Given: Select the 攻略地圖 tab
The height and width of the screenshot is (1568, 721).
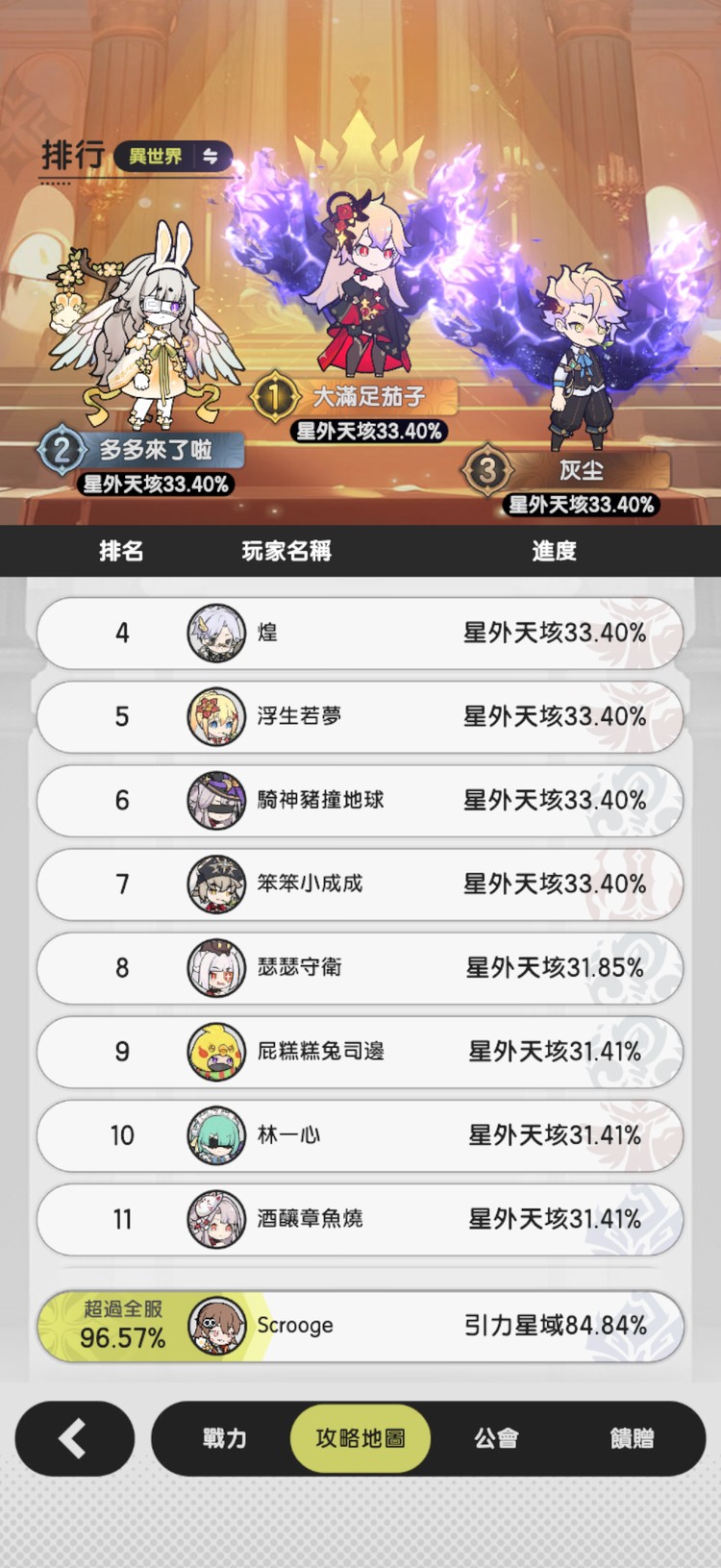Looking at the screenshot, I should click(360, 1438).
